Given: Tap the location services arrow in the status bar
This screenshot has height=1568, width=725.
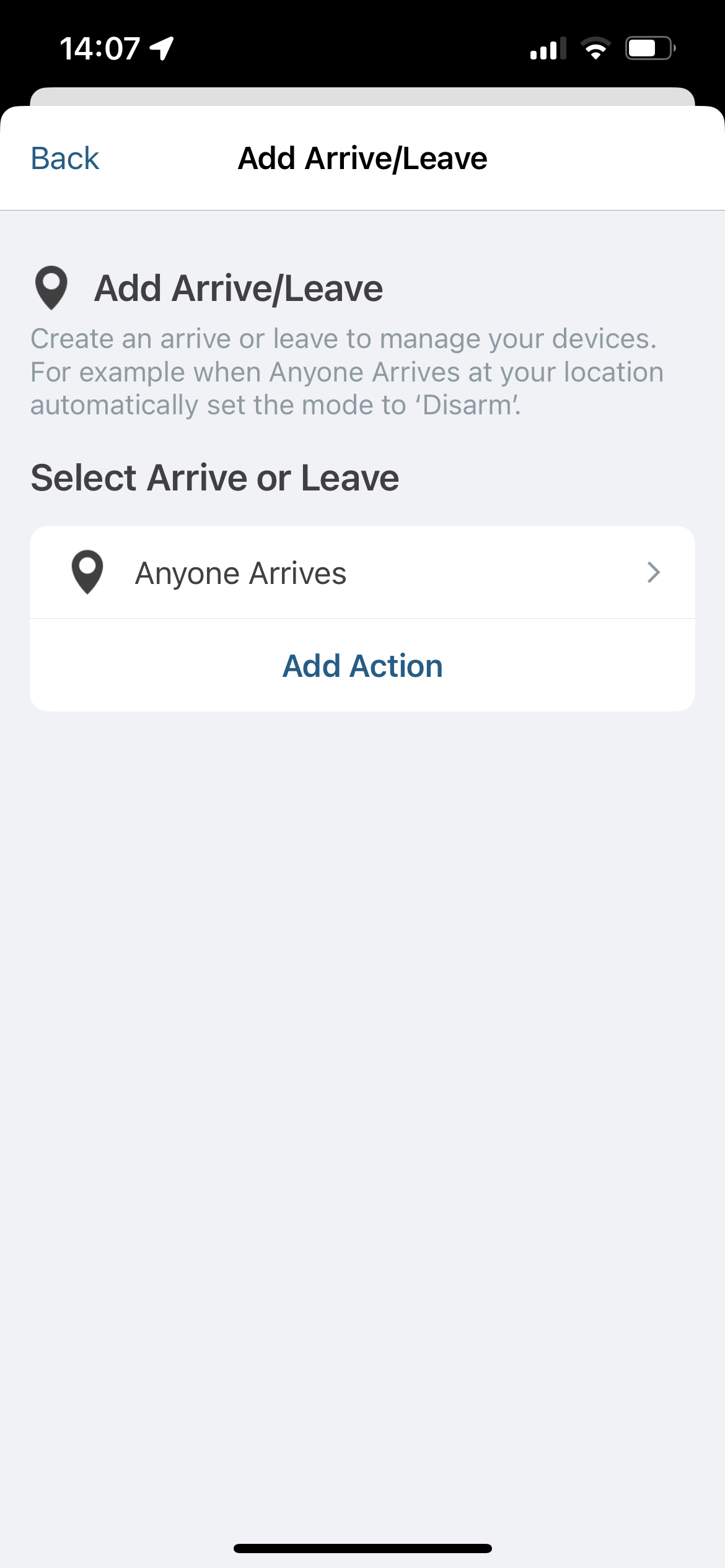Looking at the screenshot, I should point(160,47).
